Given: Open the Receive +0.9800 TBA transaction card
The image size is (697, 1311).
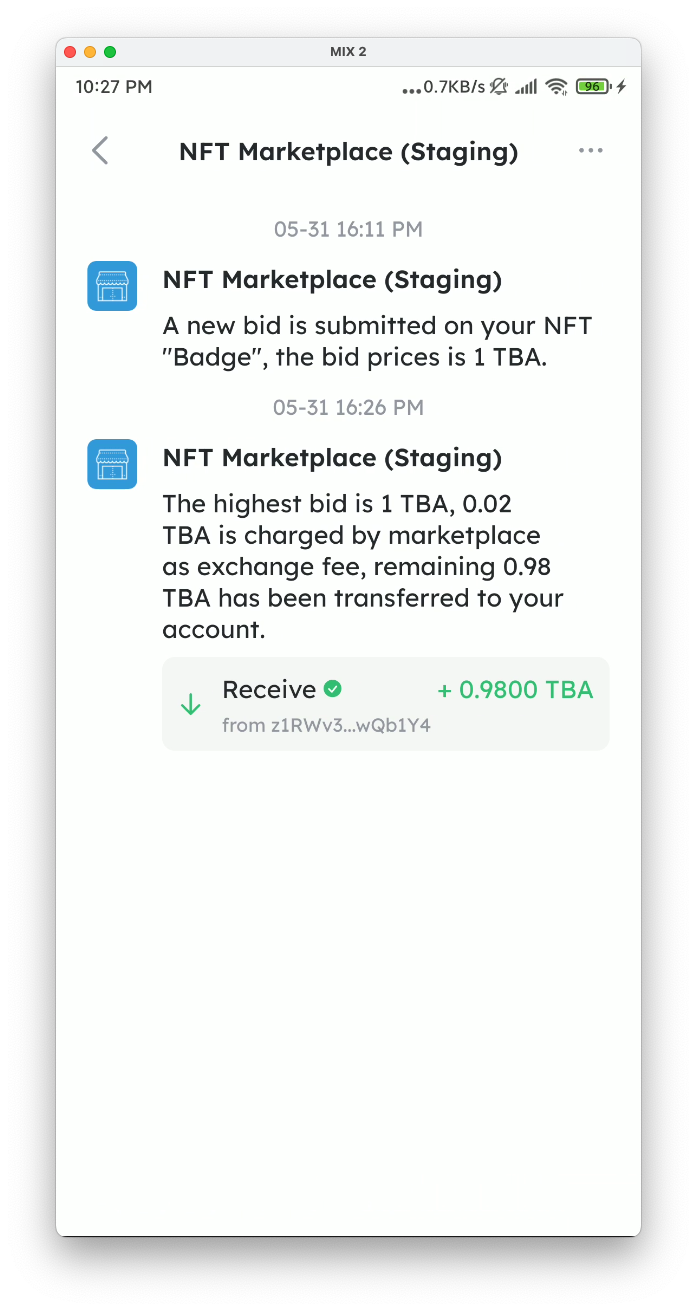Looking at the screenshot, I should tap(385, 704).
